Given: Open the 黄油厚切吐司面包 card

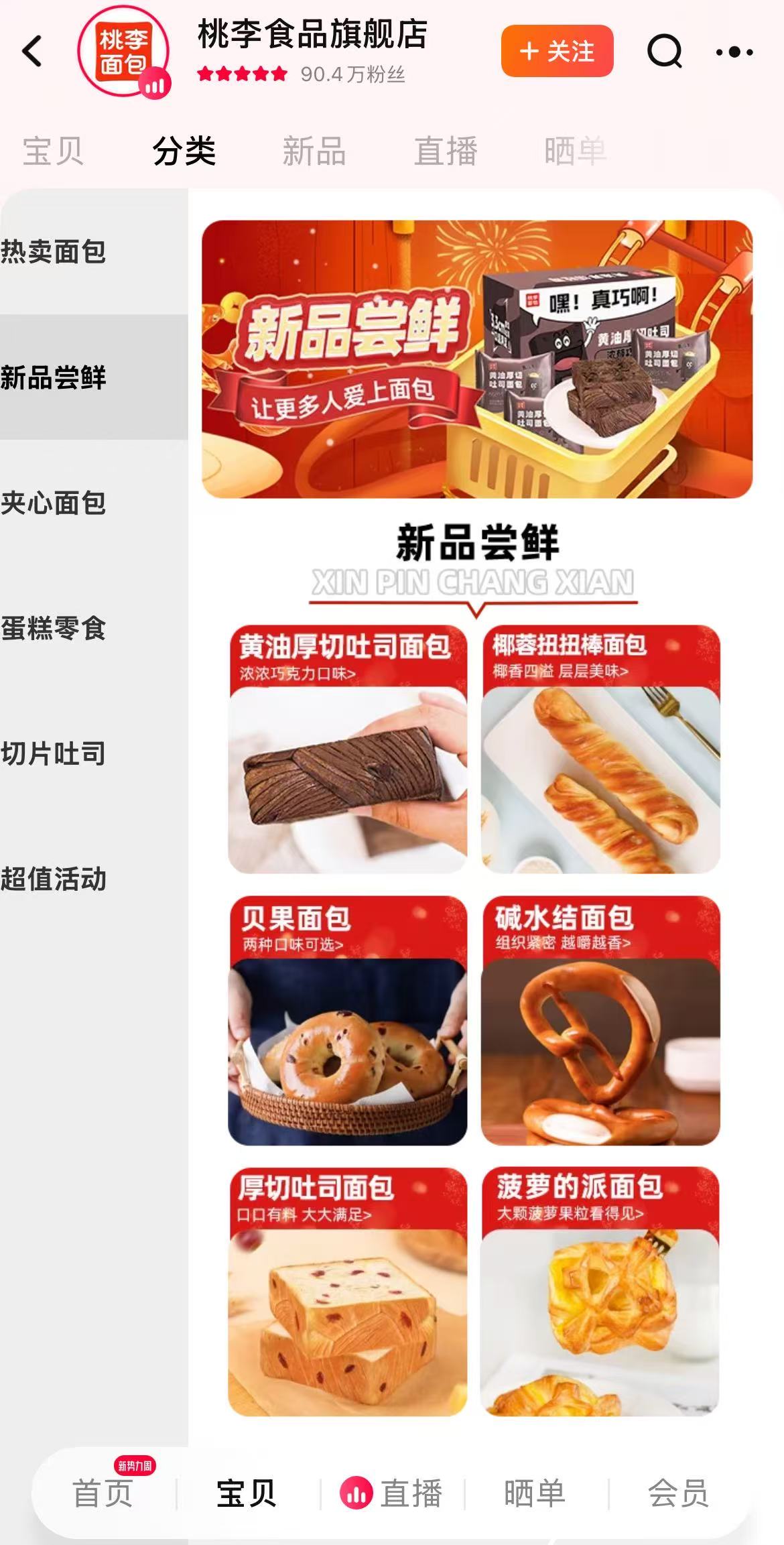Looking at the screenshot, I should pyautogui.click(x=347, y=749).
